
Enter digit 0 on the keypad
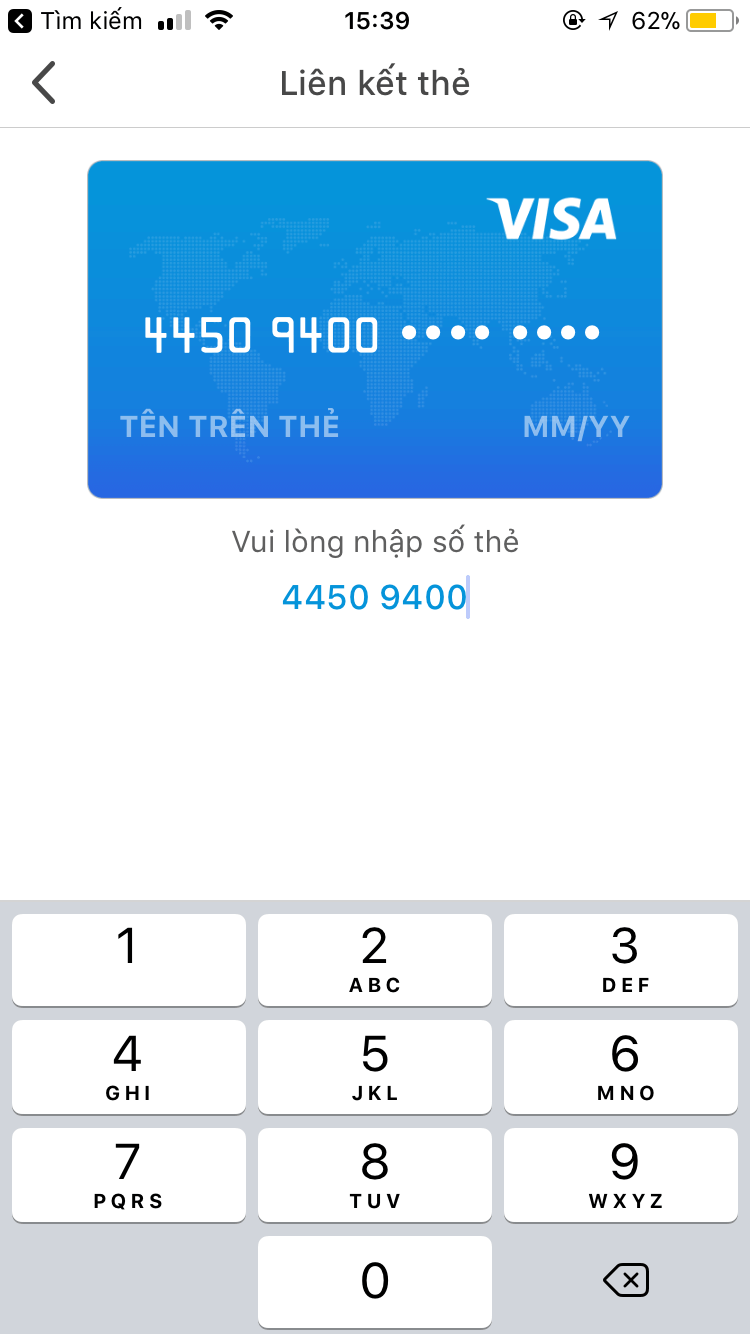[x=375, y=1282]
